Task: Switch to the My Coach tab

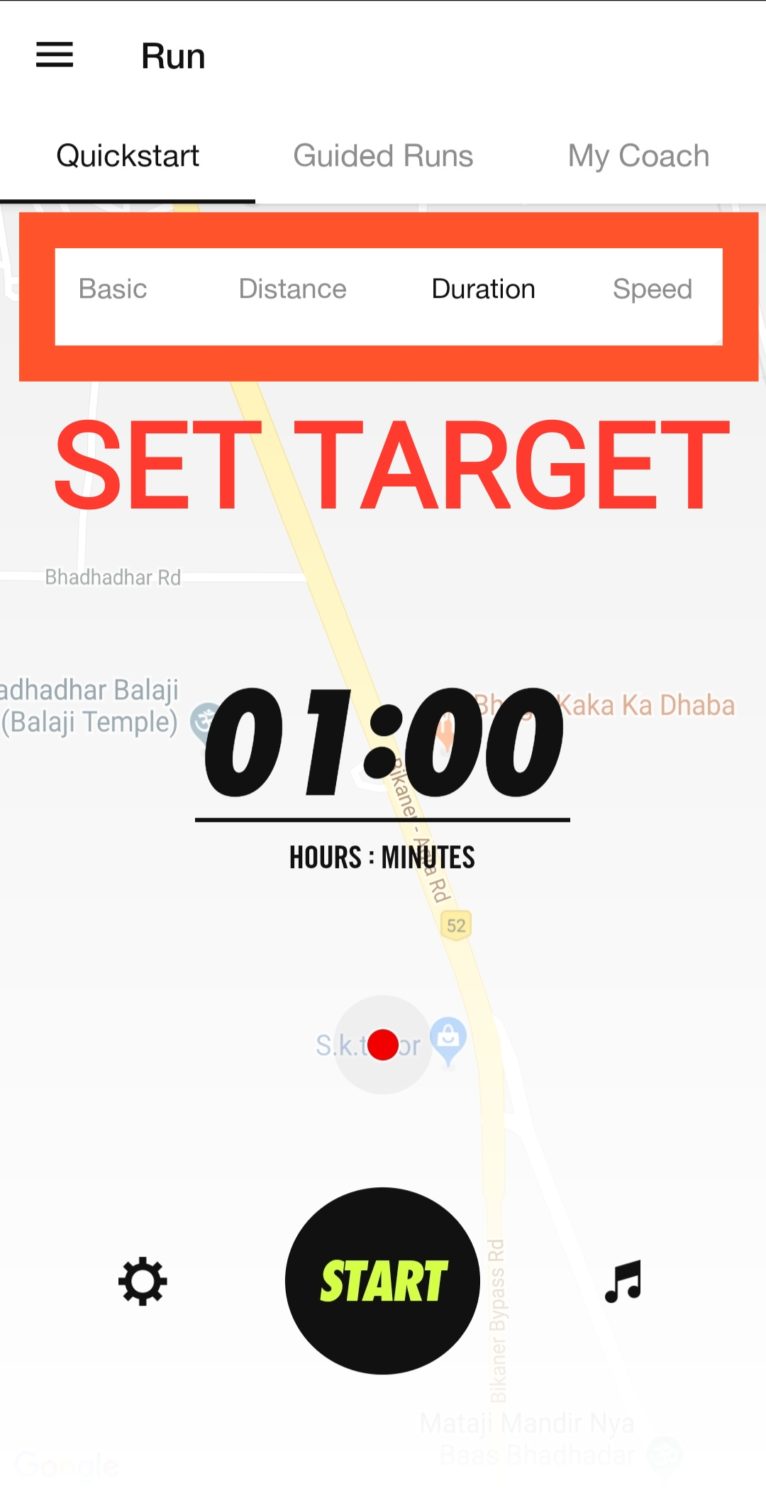Action: pos(638,156)
